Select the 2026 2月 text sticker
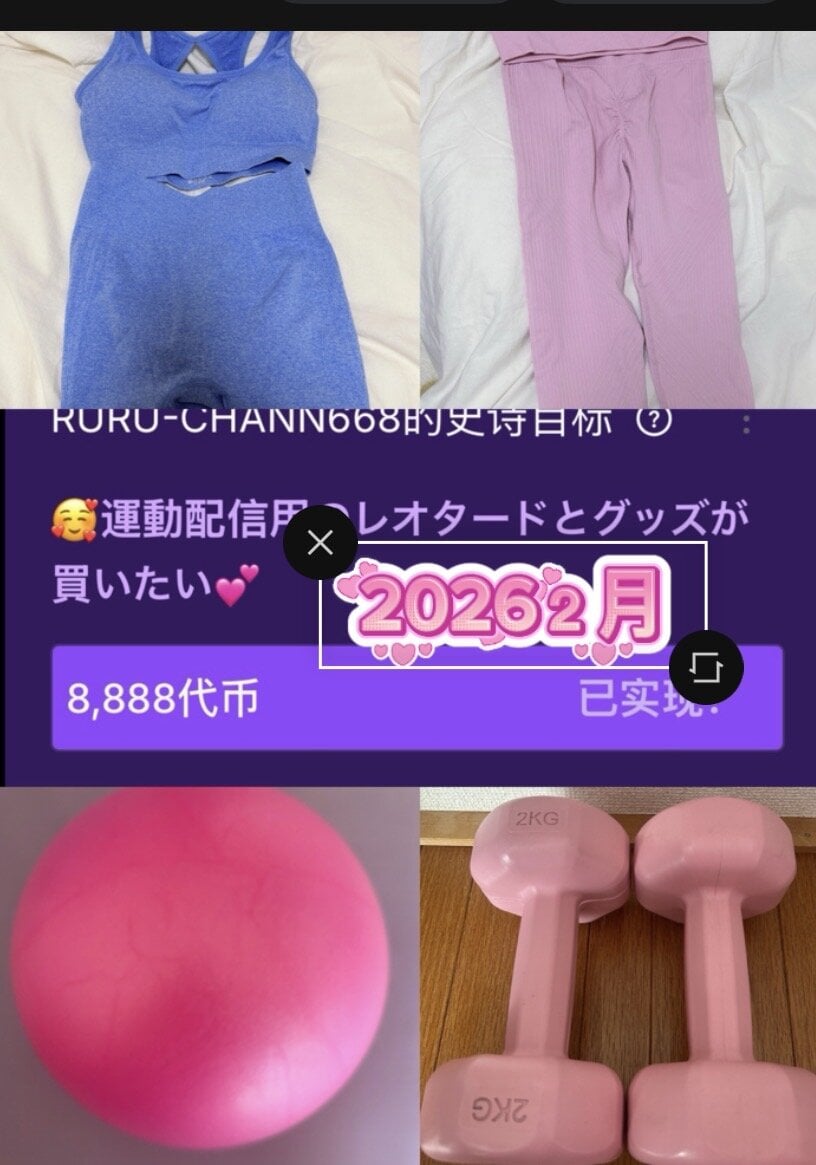Image resolution: width=816 pixels, height=1165 pixels. pyautogui.click(x=512, y=606)
